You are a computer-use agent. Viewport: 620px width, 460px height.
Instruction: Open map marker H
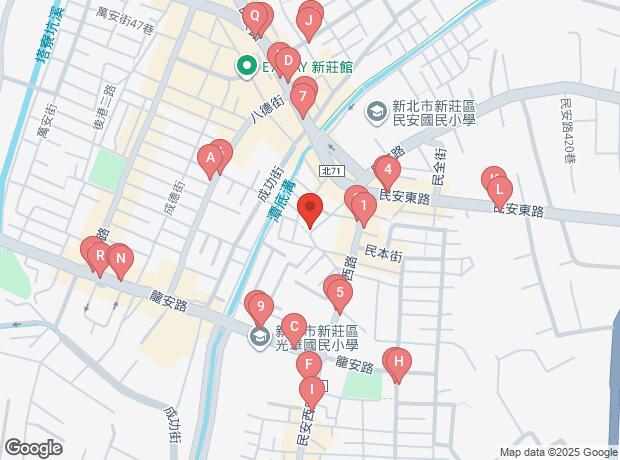click(399, 362)
